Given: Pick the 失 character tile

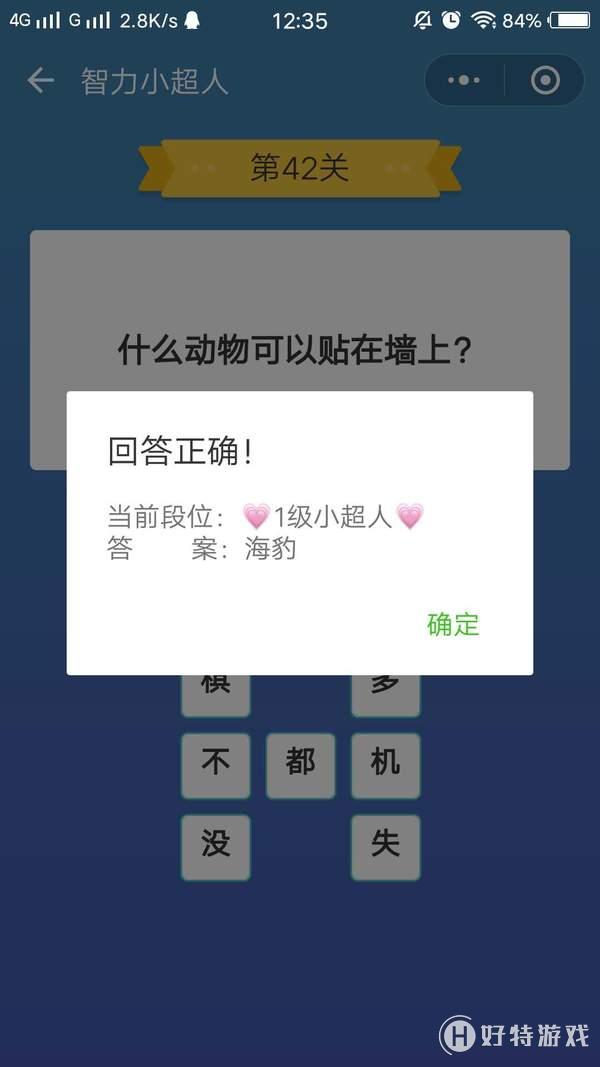Looking at the screenshot, I should pos(385,846).
